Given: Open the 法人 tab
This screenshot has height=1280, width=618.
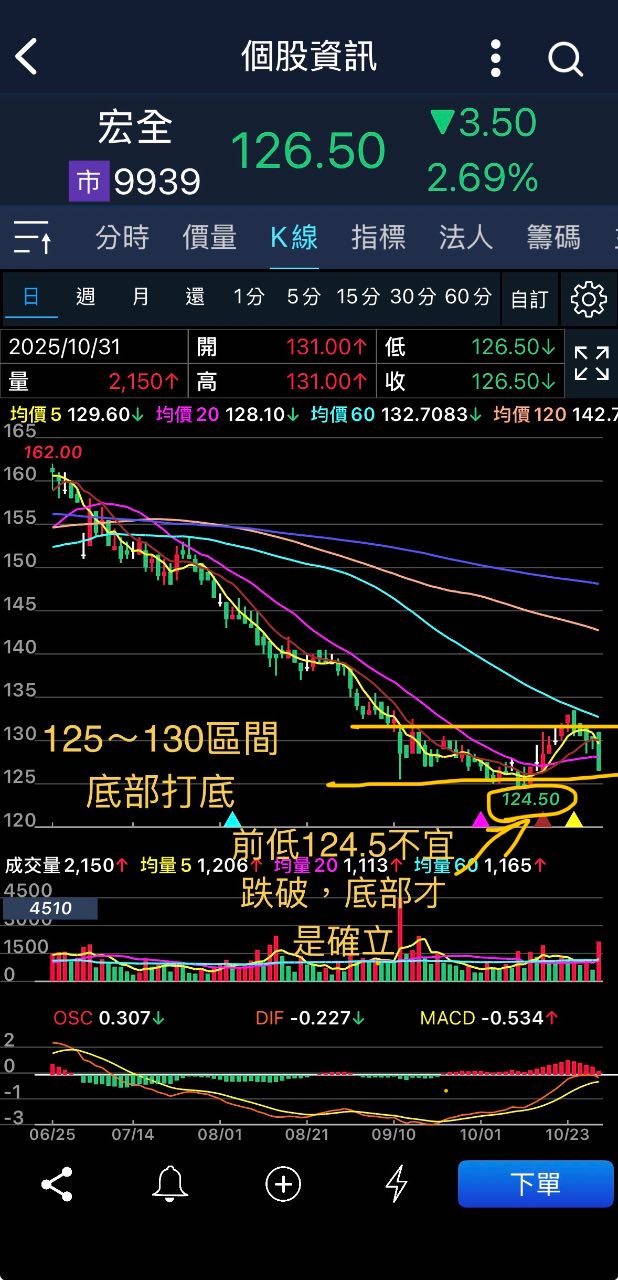Looking at the screenshot, I should [466, 237].
